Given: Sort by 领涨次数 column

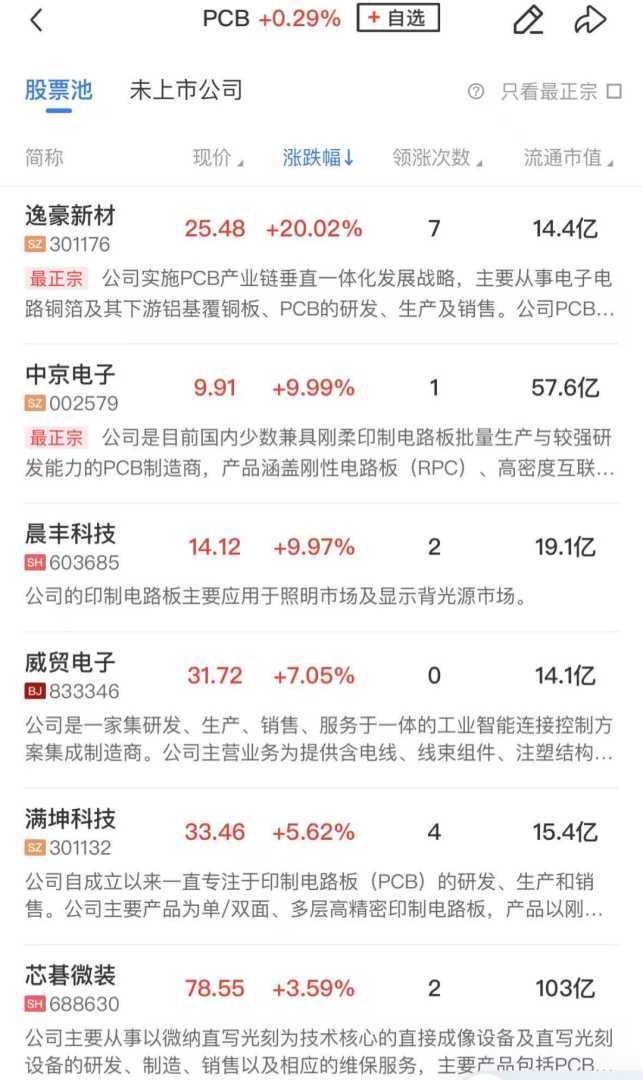Looking at the screenshot, I should [x=437, y=157].
